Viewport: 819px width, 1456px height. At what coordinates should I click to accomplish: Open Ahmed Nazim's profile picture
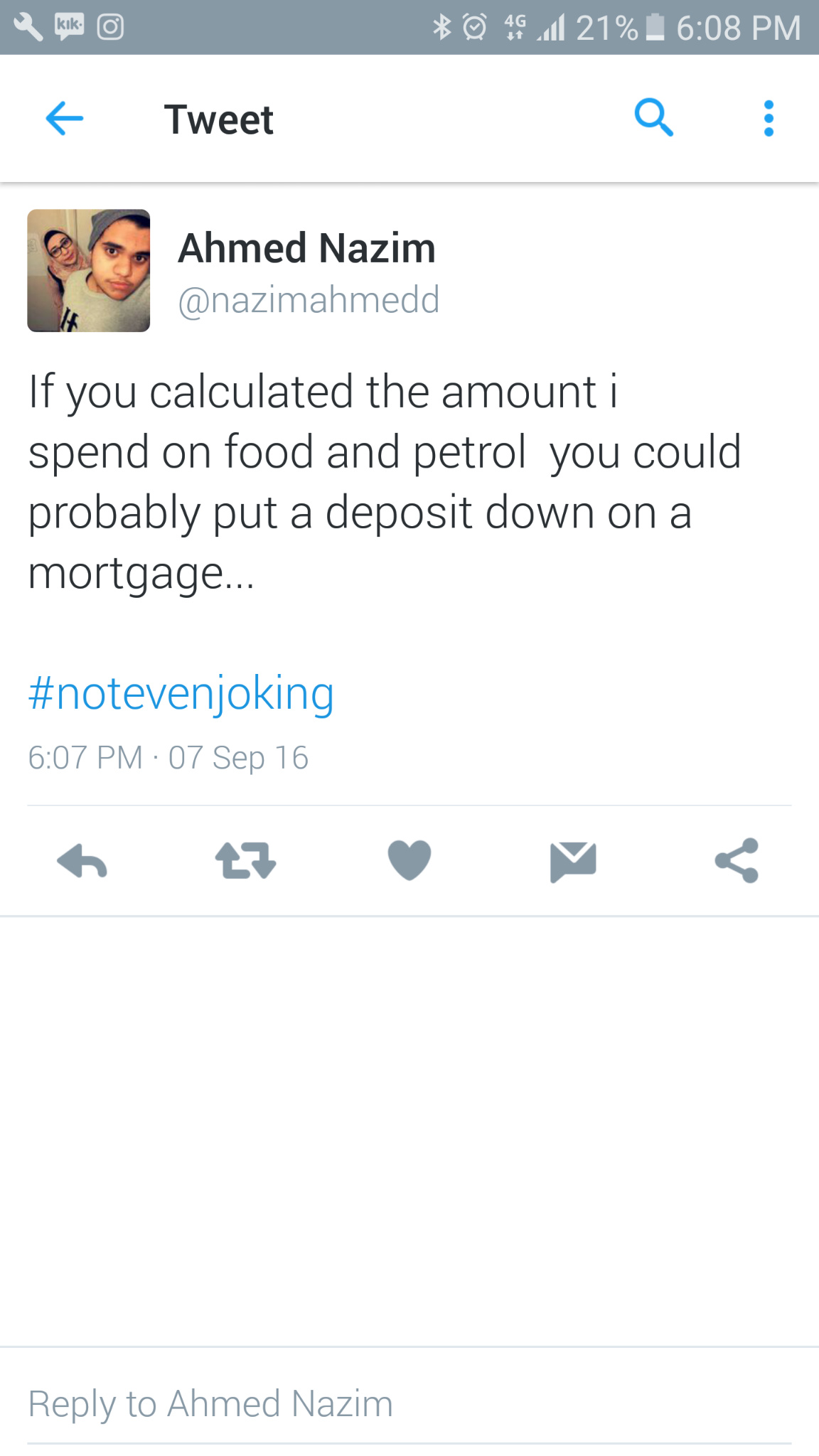click(x=89, y=271)
